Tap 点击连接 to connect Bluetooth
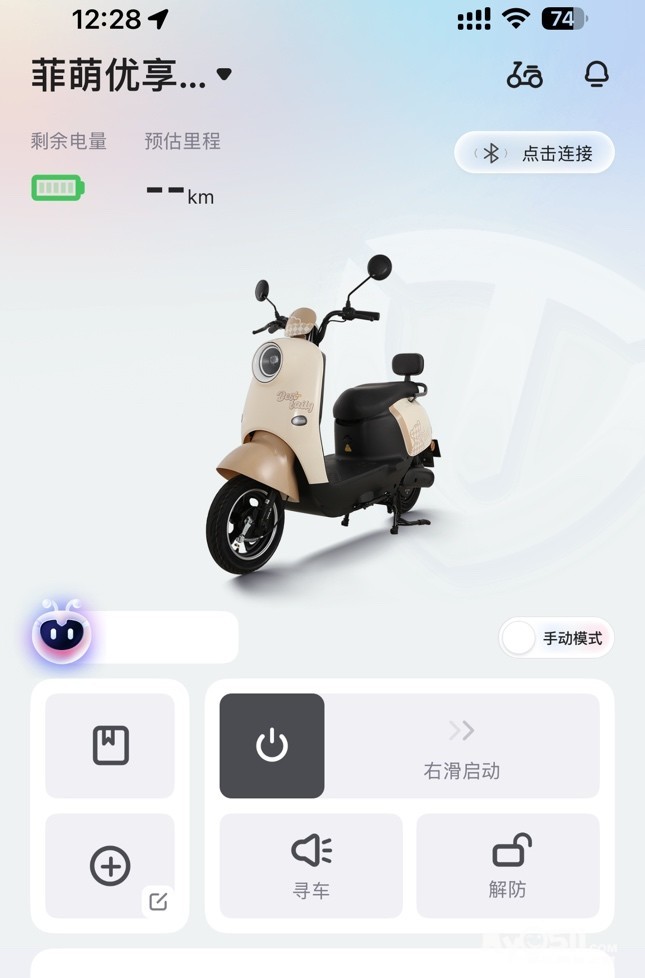This screenshot has height=978, width=645. [x=534, y=153]
